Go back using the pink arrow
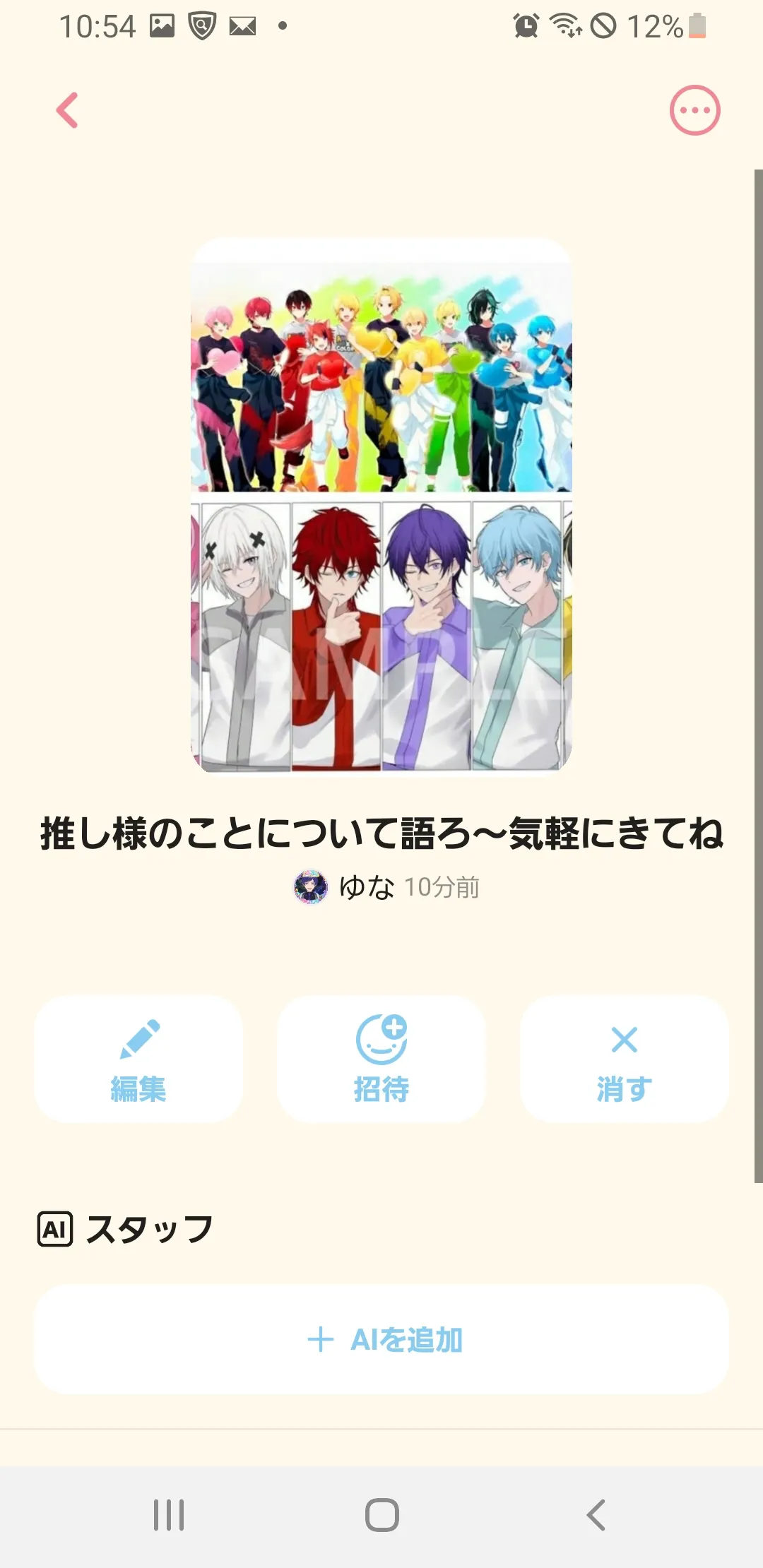Viewport: 763px width, 1568px height. 67,110
